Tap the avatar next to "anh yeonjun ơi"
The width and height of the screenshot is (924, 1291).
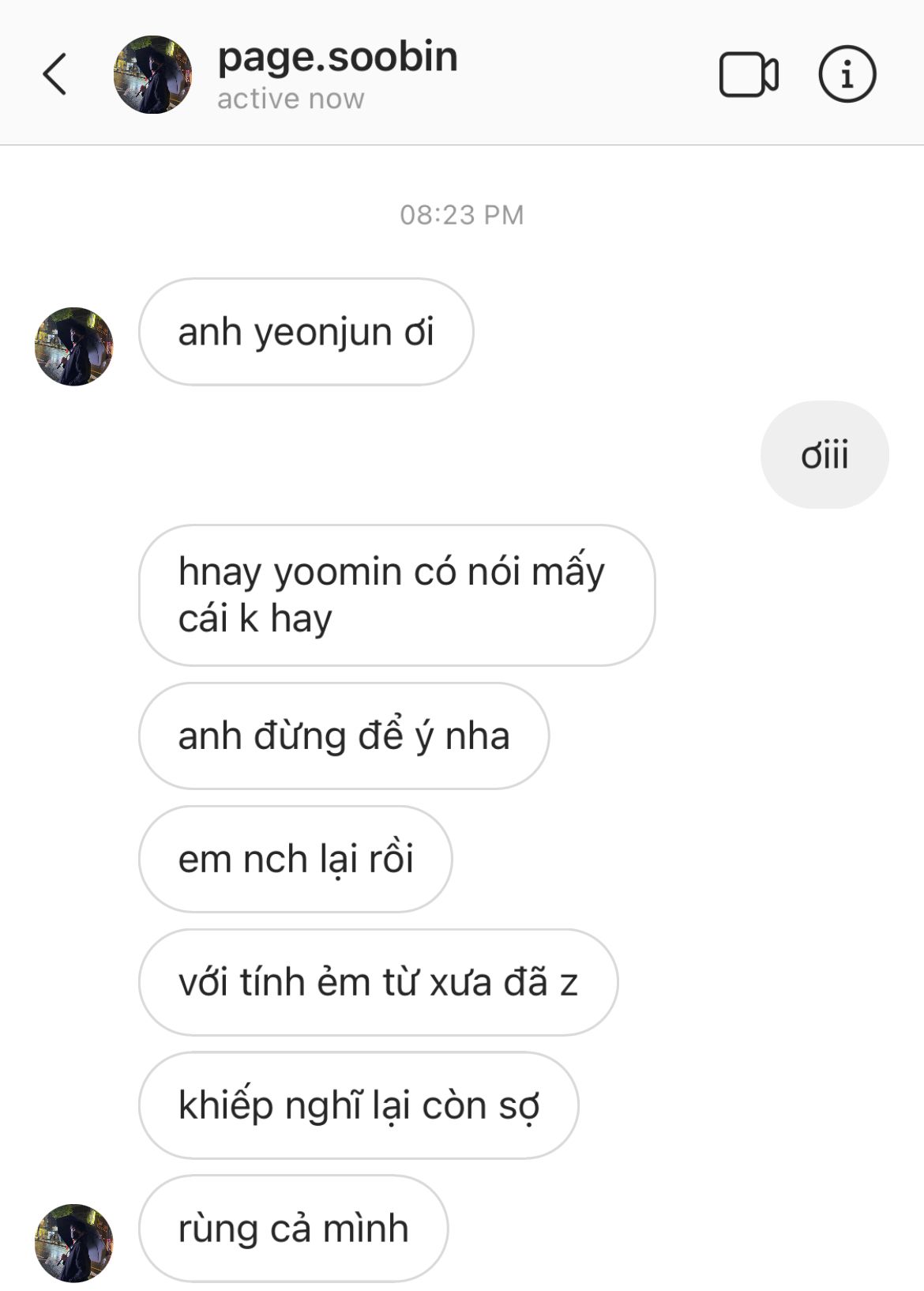[73, 346]
